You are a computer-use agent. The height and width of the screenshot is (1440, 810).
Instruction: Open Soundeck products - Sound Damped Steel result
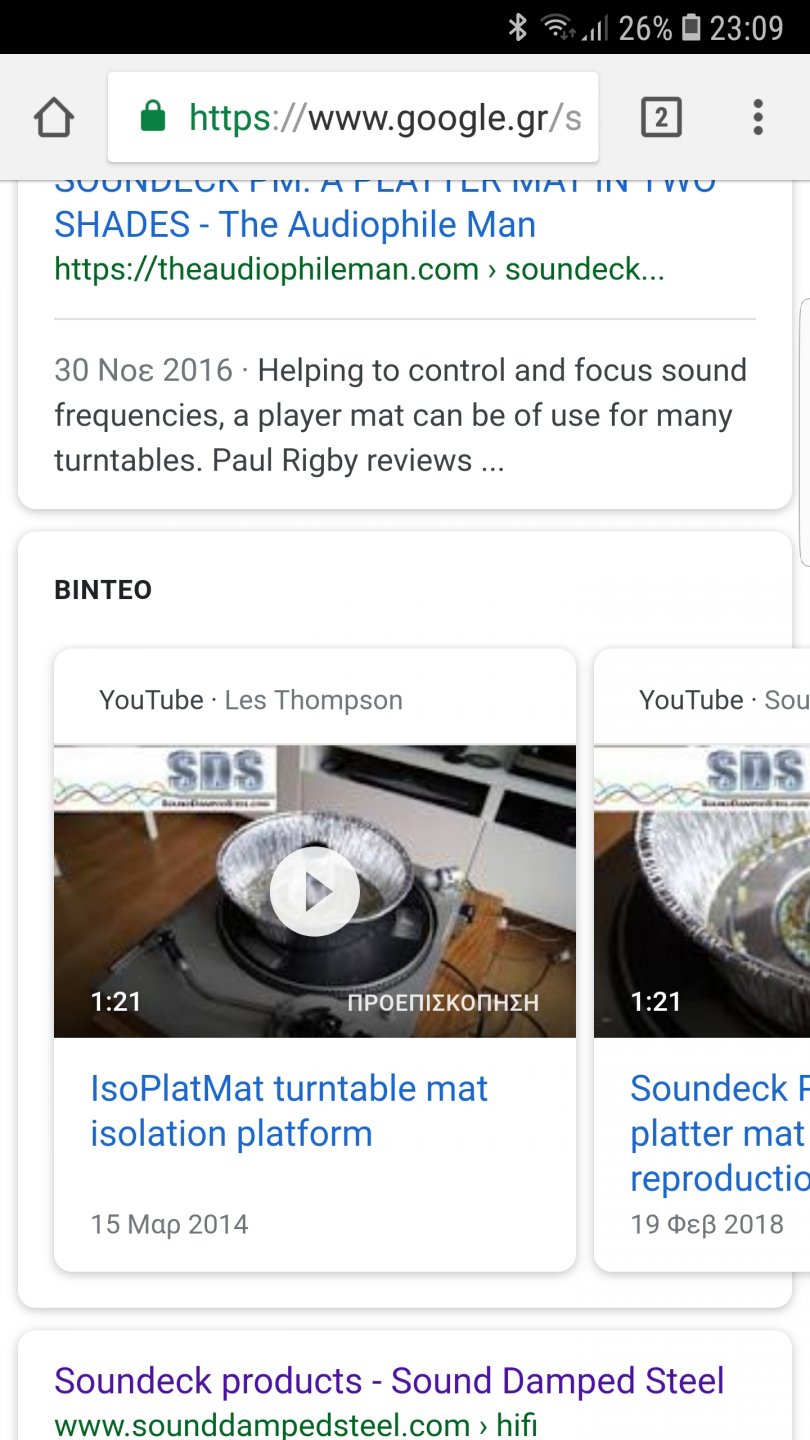coord(388,1381)
